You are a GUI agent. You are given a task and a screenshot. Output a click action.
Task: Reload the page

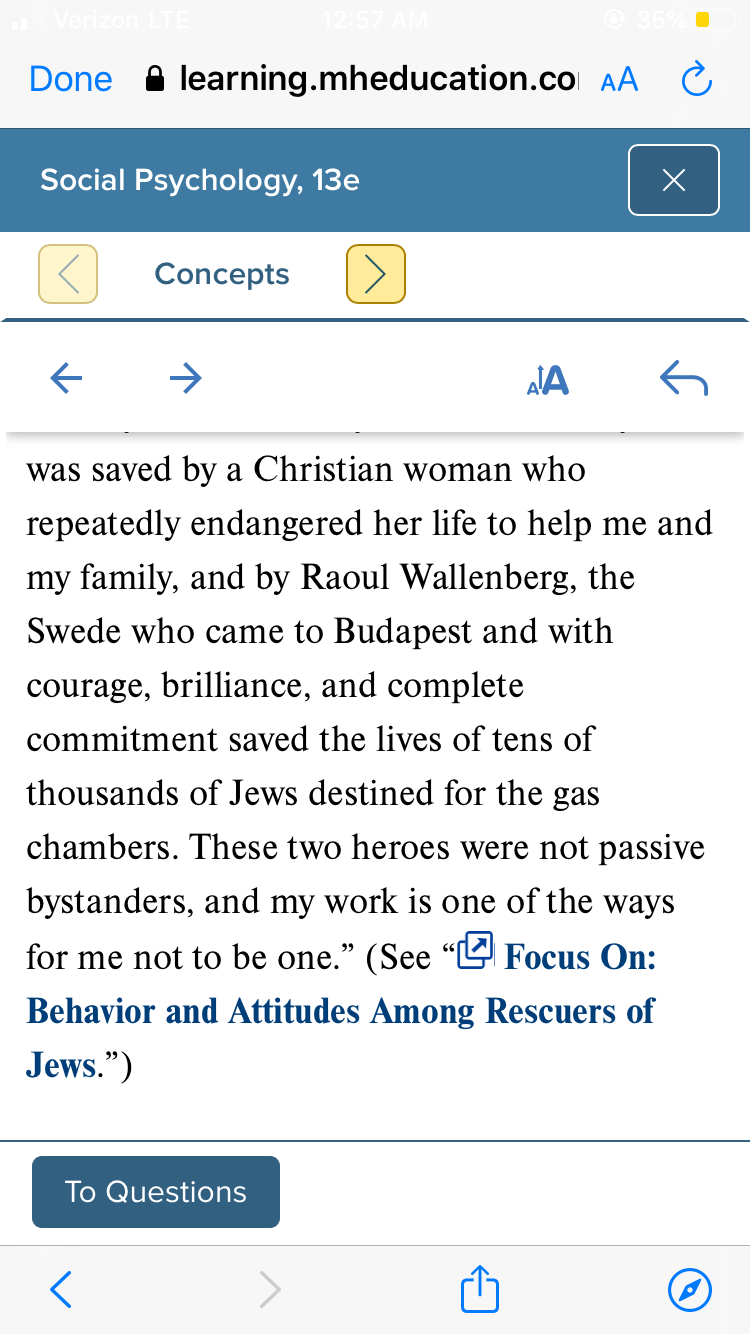[x=696, y=80]
